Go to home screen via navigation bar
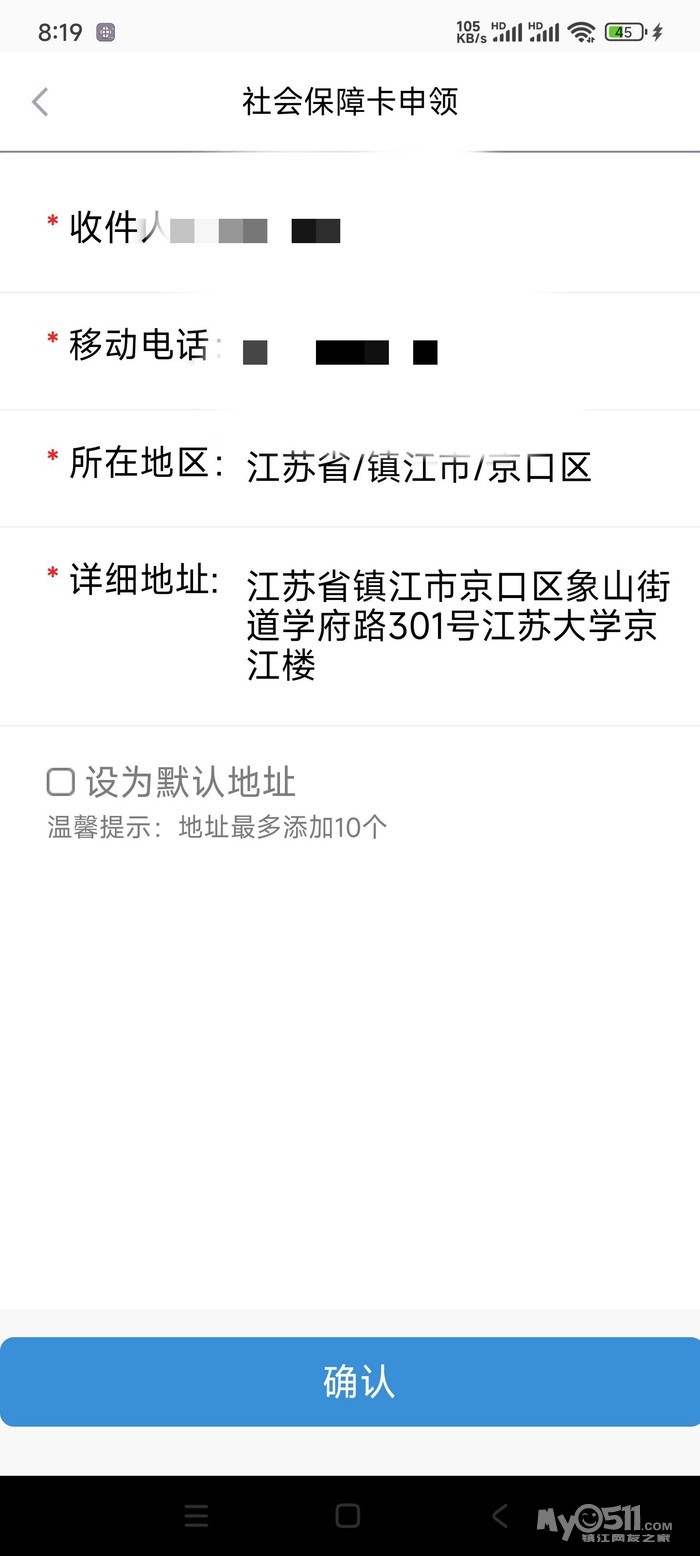The image size is (700, 1556). (348, 1516)
